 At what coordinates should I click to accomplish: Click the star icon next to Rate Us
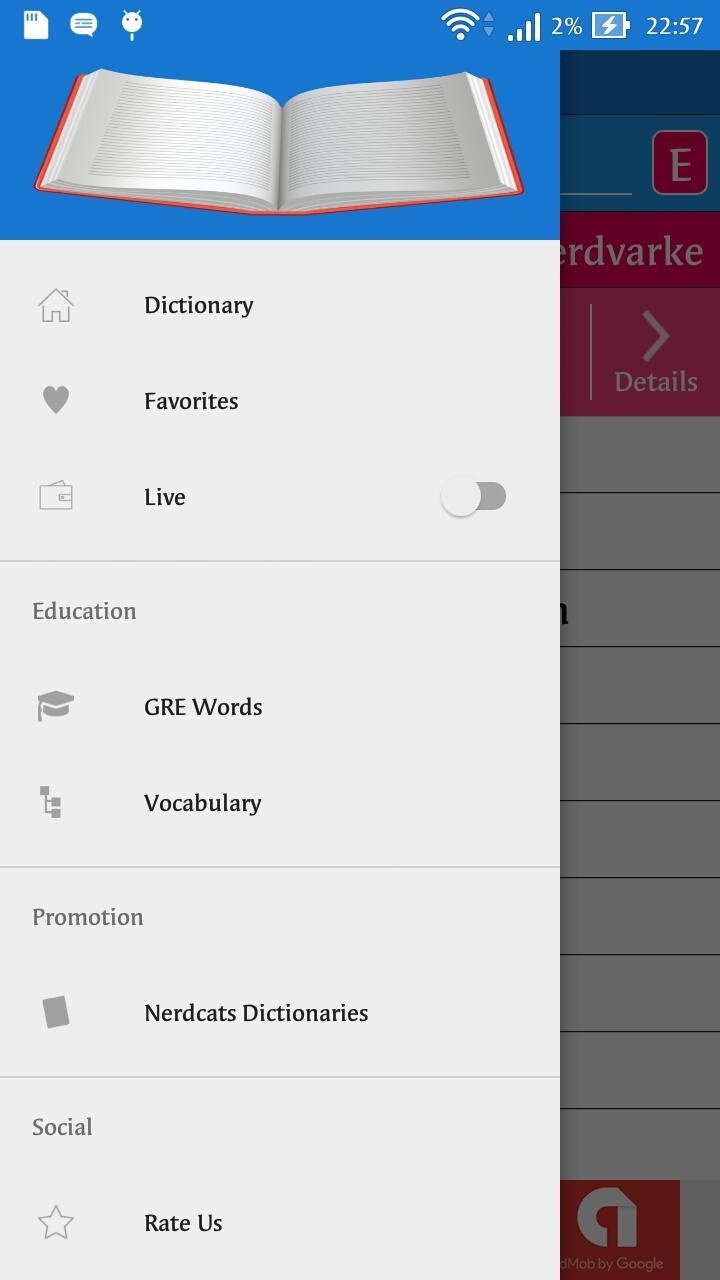coord(55,1222)
